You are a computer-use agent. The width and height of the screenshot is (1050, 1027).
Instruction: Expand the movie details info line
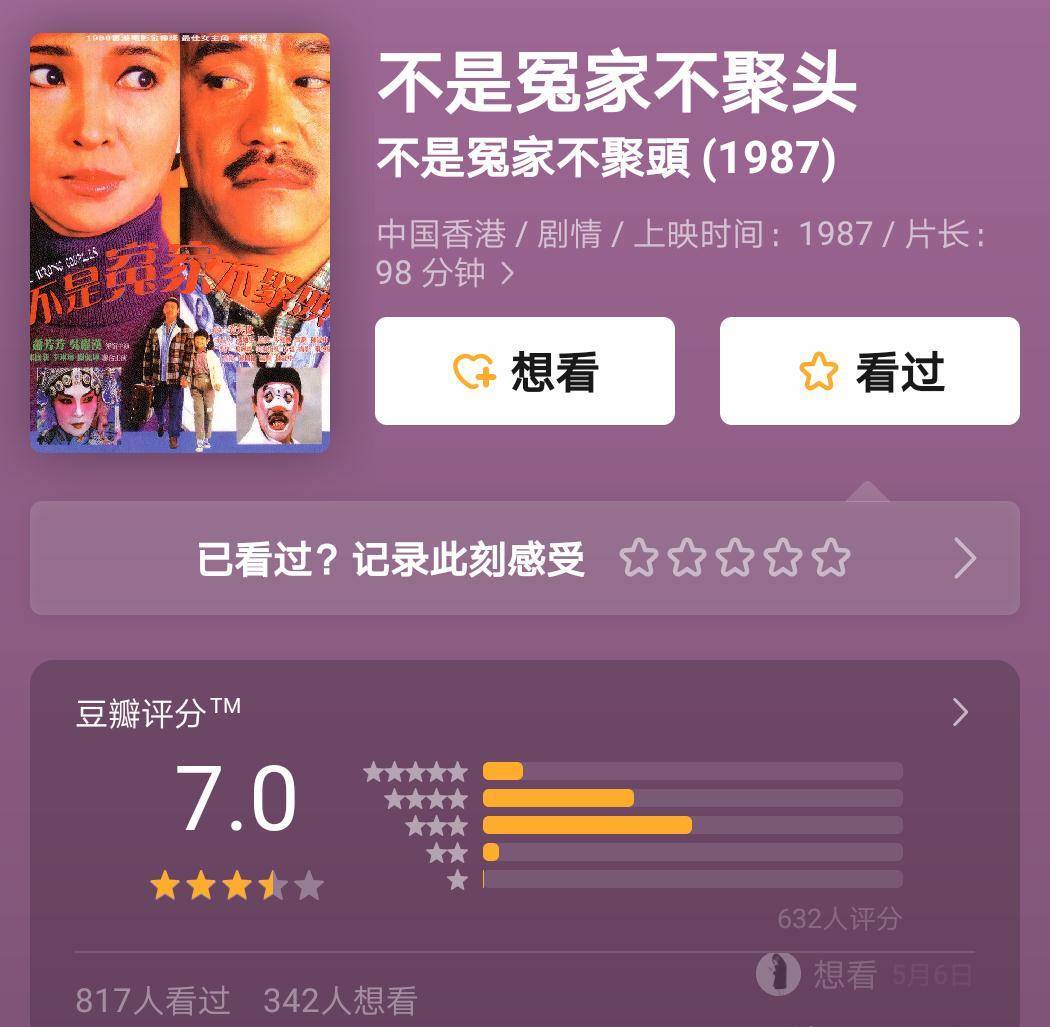coord(507,272)
